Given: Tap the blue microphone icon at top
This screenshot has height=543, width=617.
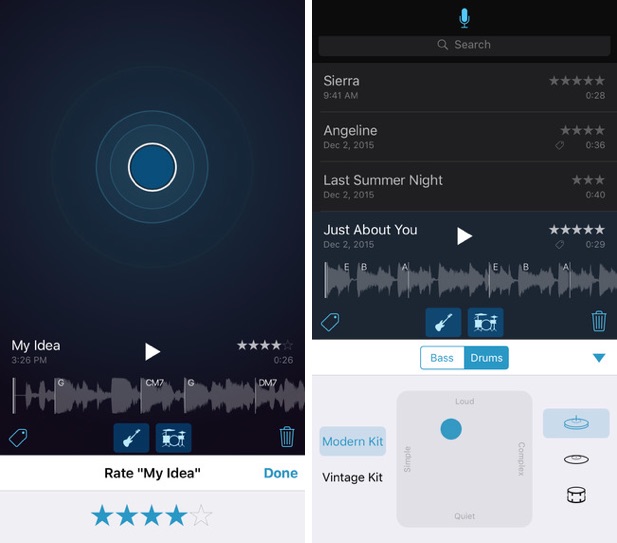Looking at the screenshot, I should (x=464, y=17).
